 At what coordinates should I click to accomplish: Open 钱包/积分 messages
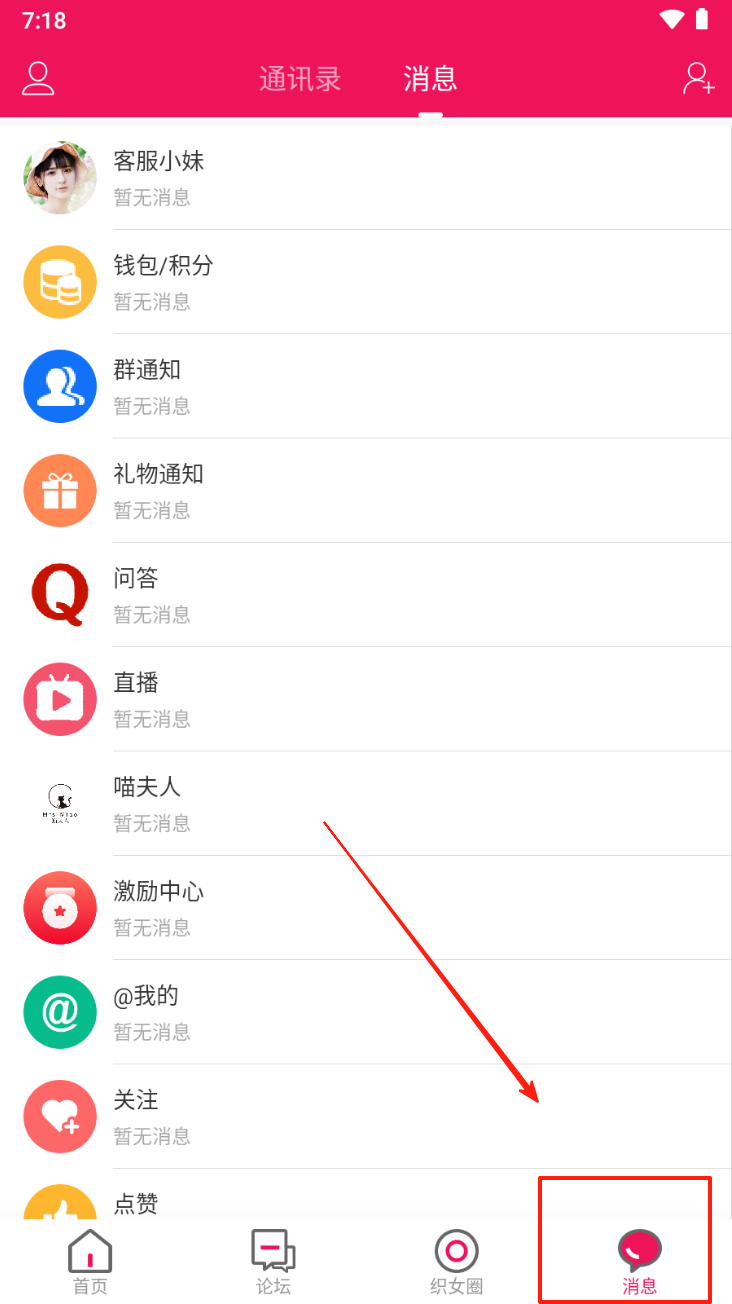click(x=366, y=282)
